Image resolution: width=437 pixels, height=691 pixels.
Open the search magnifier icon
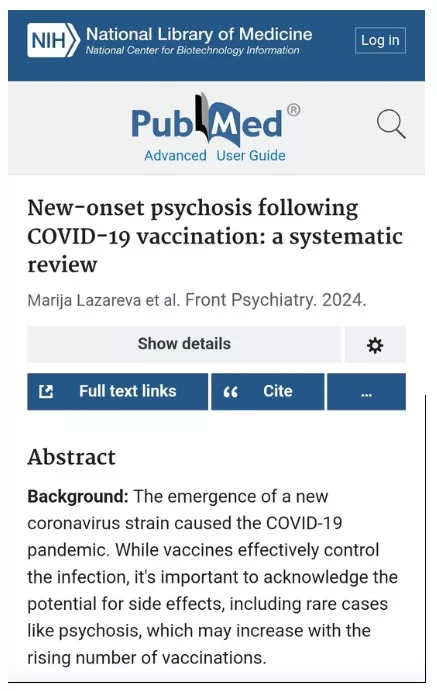[391, 124]
